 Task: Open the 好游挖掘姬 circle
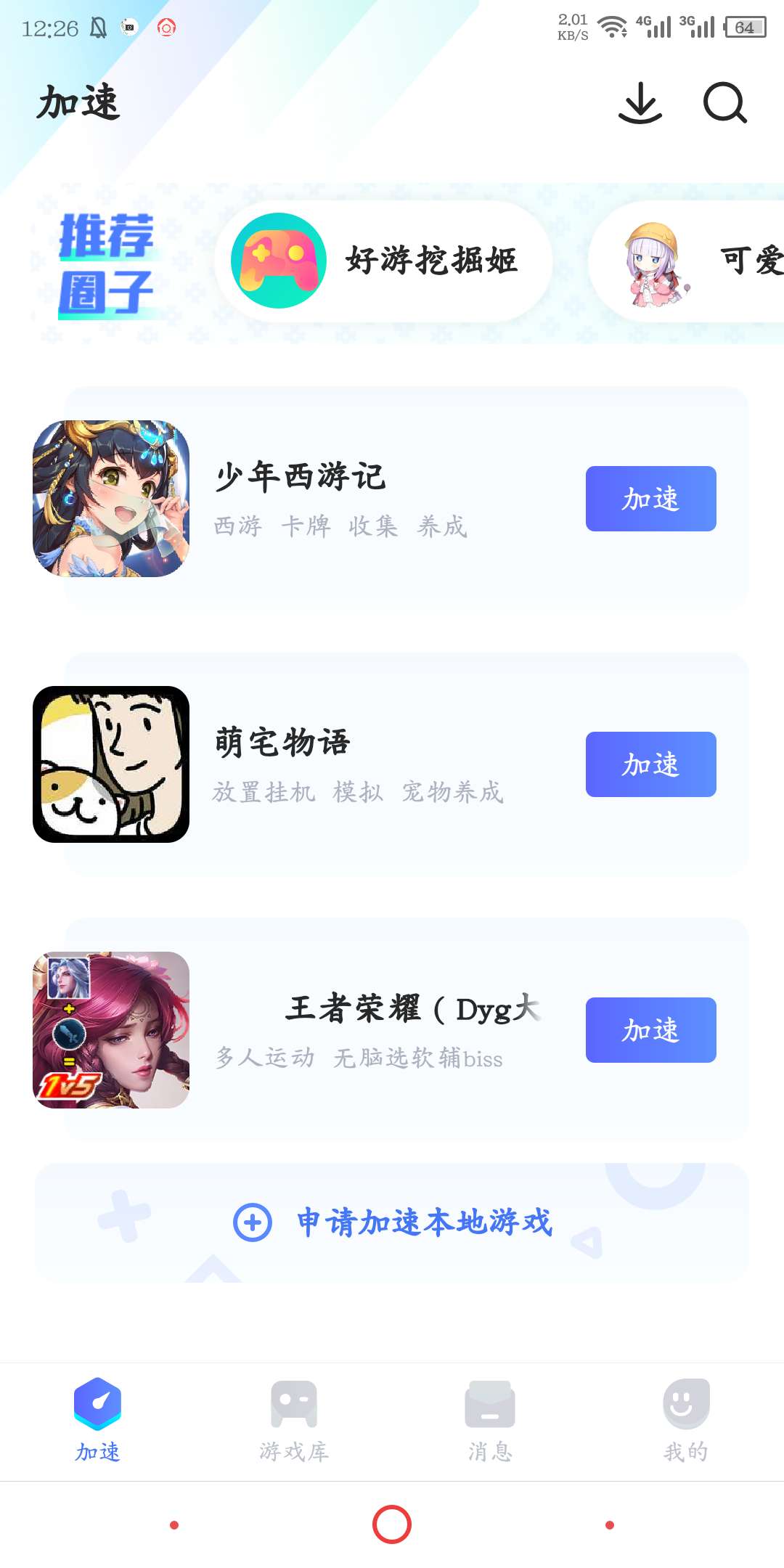[383, 261]
